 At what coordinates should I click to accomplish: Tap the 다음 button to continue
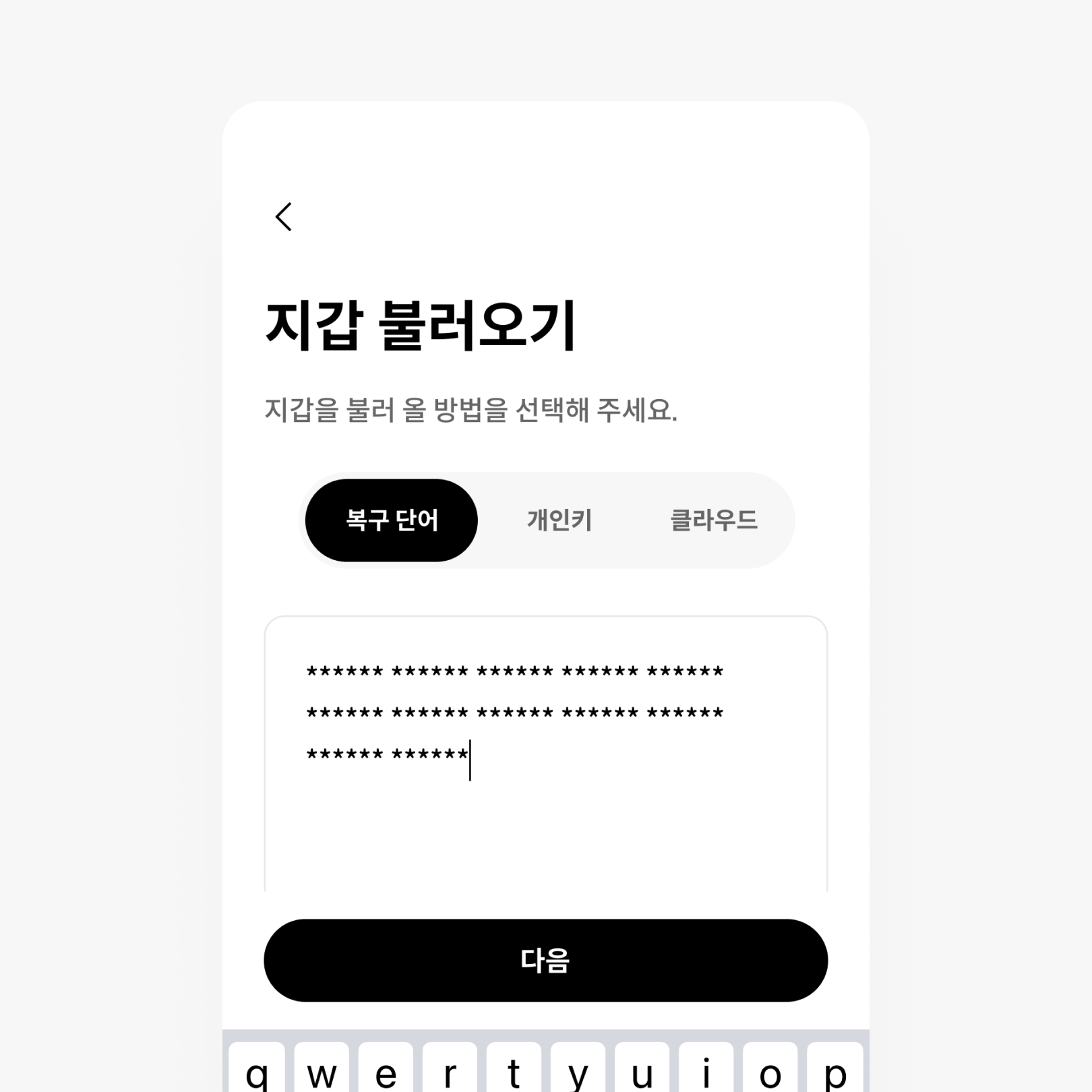point(545,960)
